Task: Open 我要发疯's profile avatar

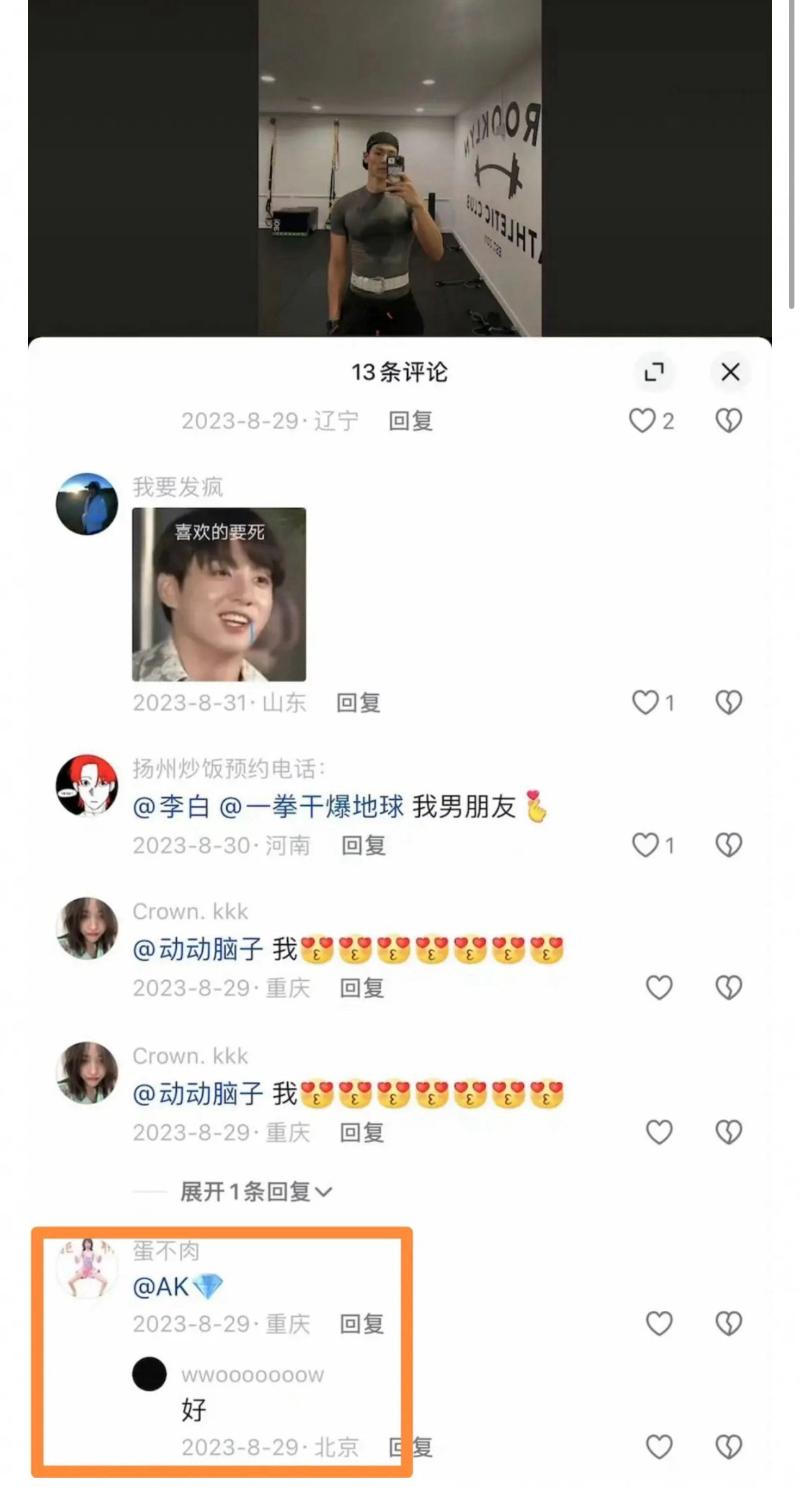Action: pos(87,503)
